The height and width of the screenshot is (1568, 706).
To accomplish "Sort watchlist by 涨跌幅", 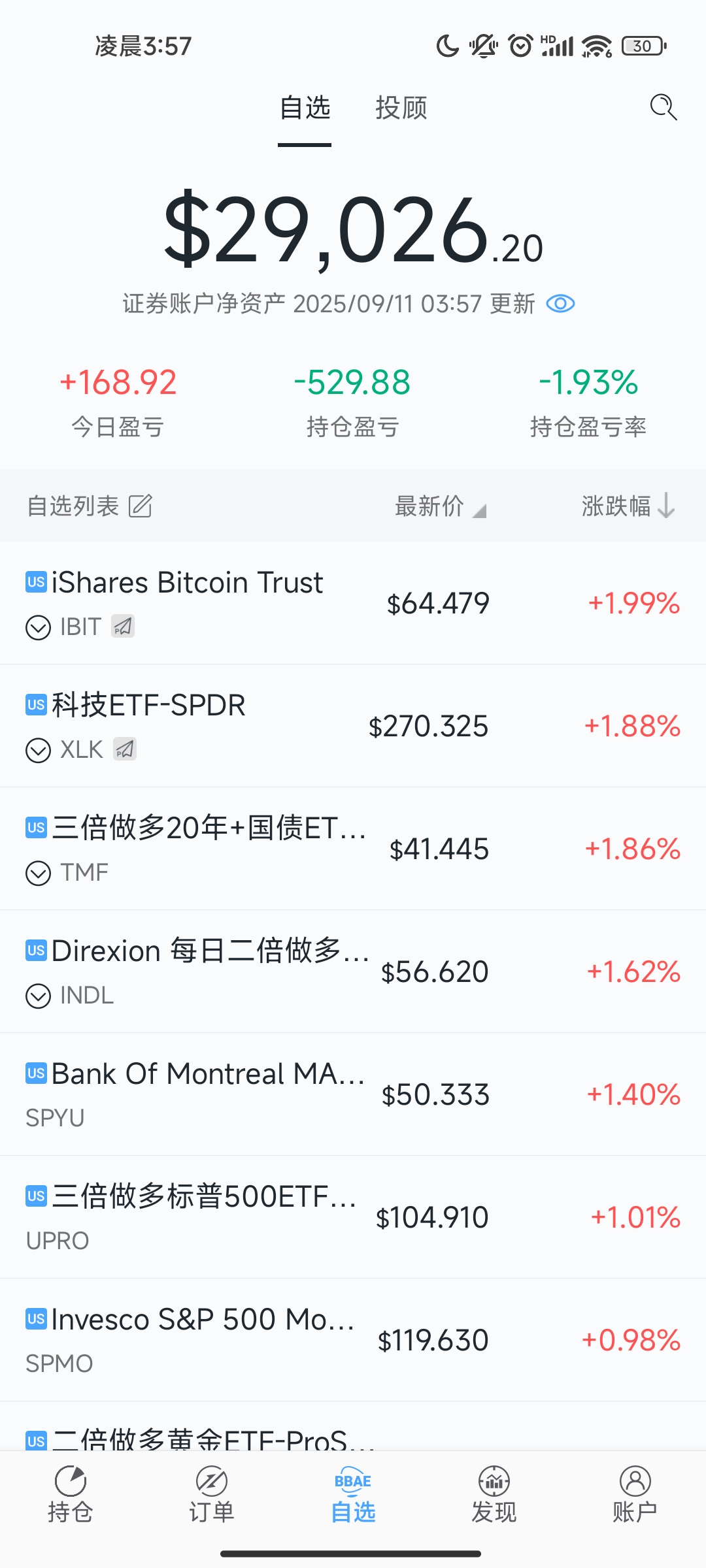I will tap(627, 506).
